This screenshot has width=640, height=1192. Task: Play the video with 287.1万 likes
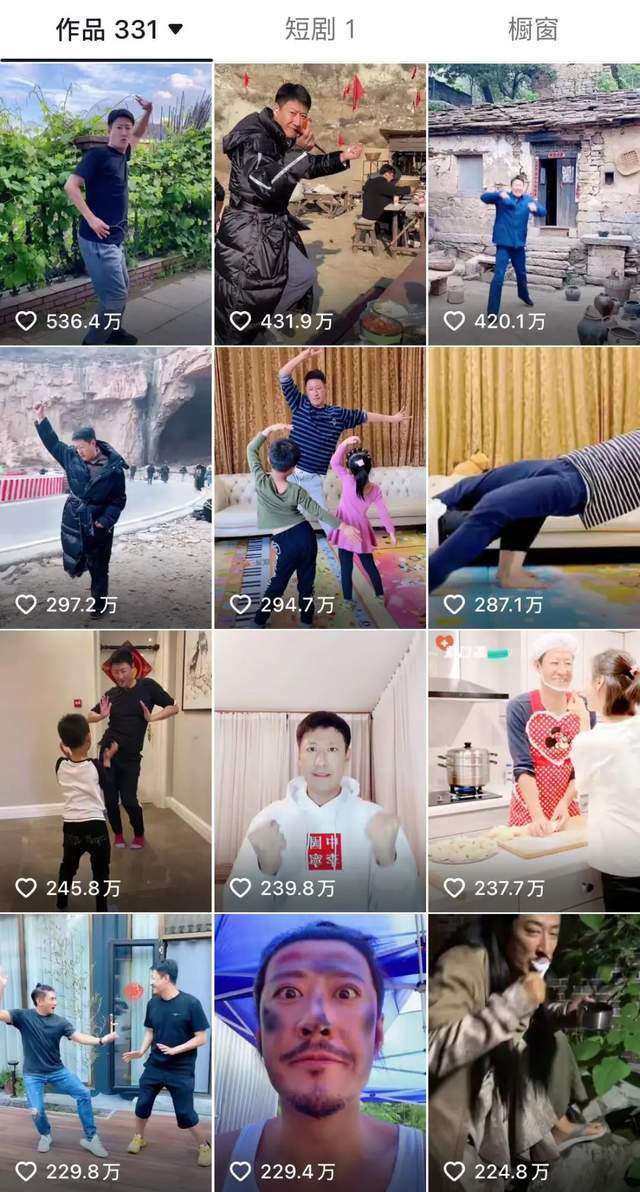coord(534,487)
